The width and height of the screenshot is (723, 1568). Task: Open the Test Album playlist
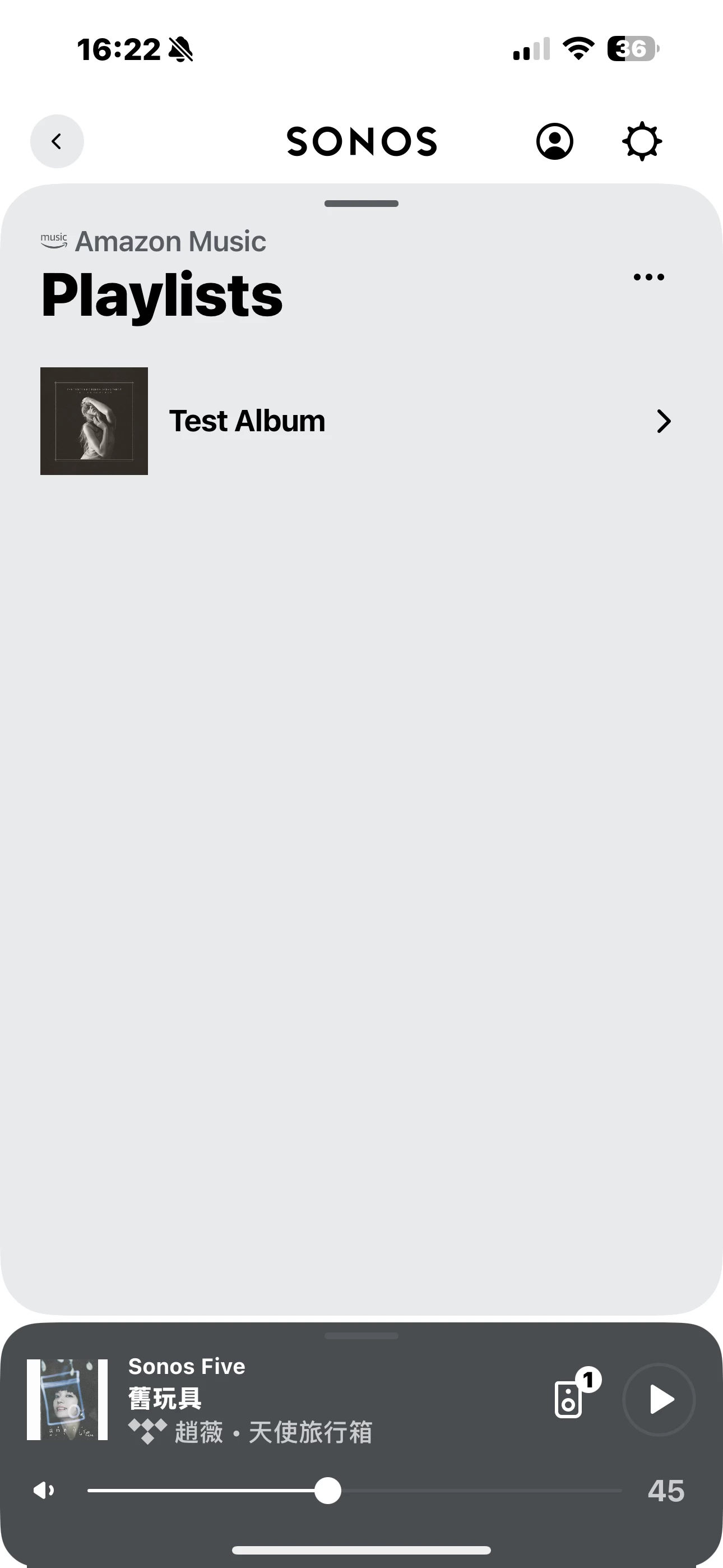tap(359, 421)
